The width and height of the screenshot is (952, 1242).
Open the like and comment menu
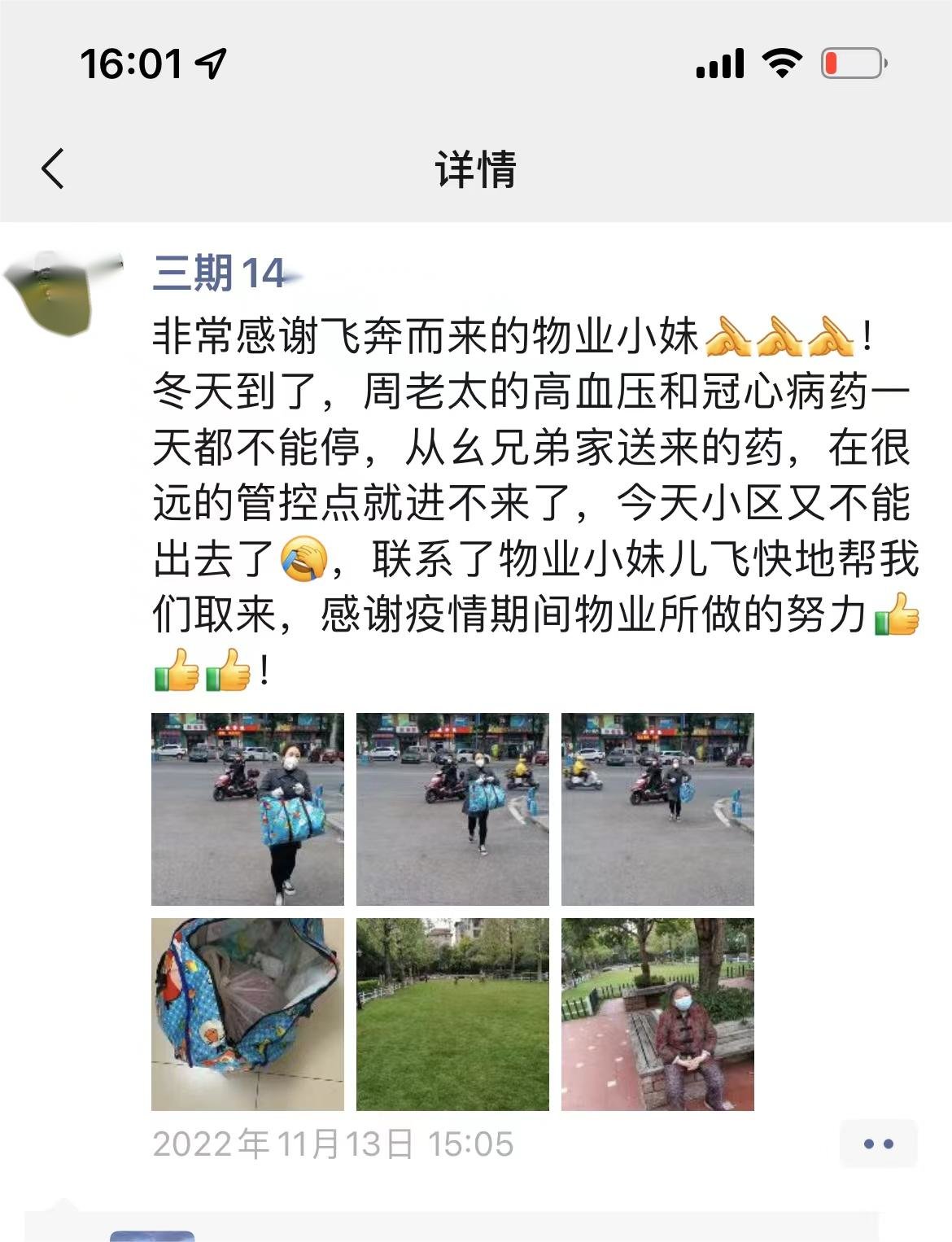878,1144
